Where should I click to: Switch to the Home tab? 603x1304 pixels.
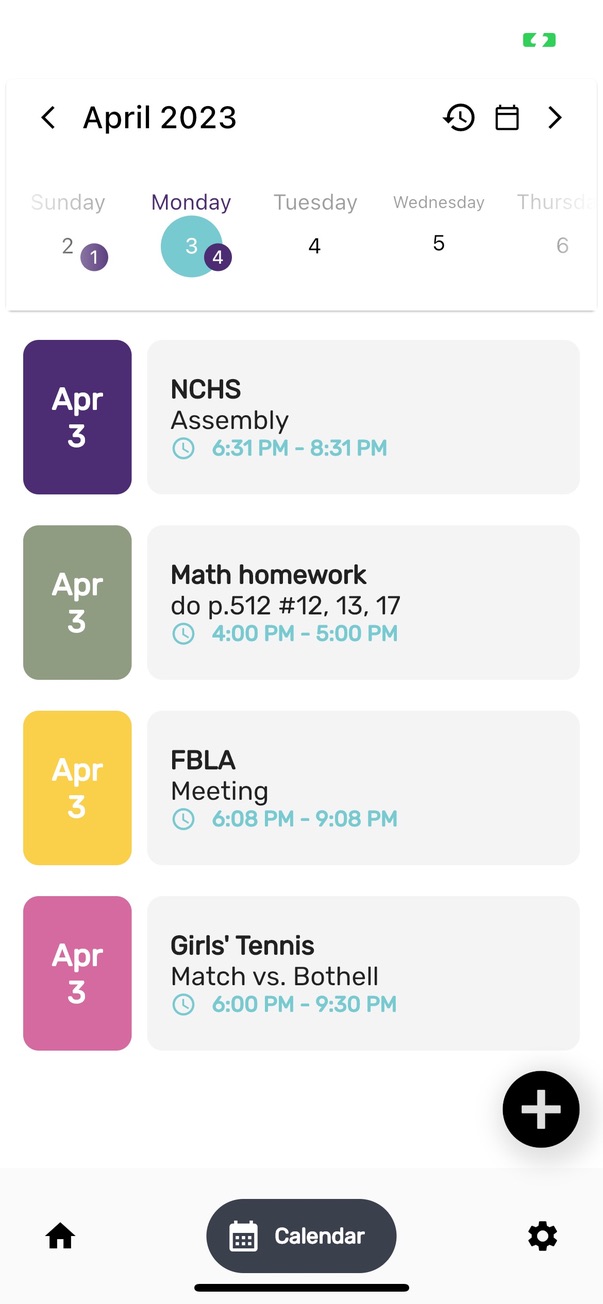click(x=60, y=1237)
